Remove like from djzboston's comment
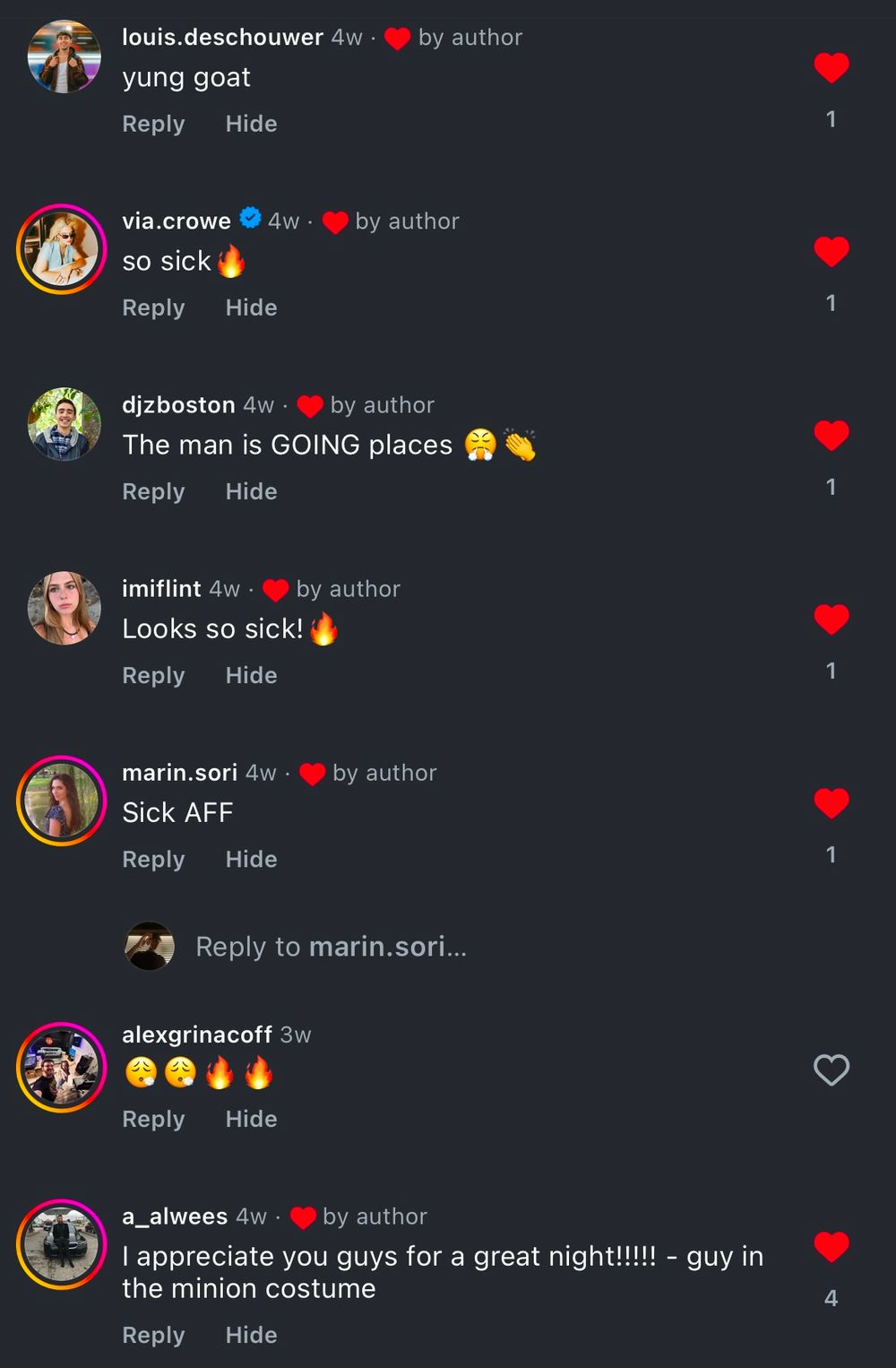The height and width of the screenshot is (1368, 896). 831,436
